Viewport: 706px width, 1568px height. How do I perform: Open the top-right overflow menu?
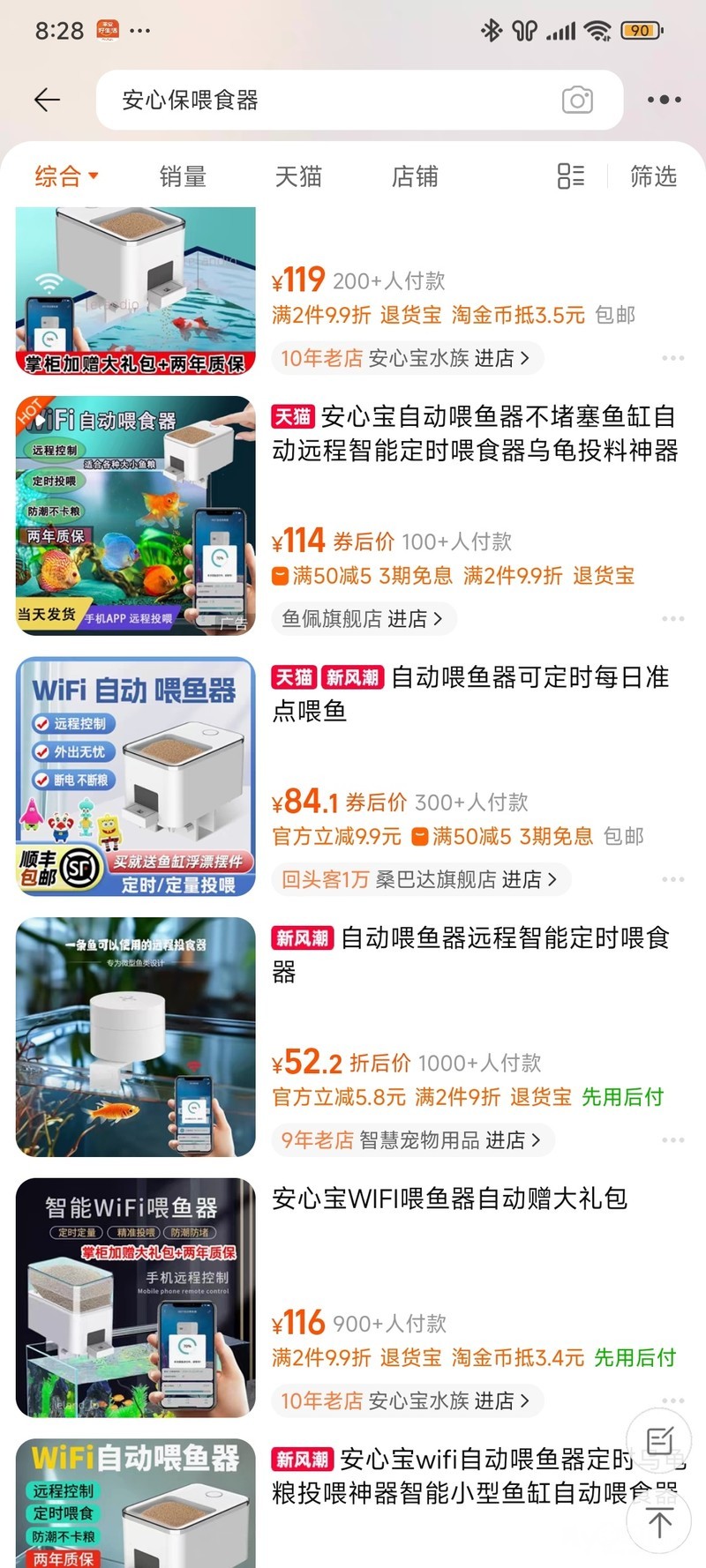coord(664,100)
